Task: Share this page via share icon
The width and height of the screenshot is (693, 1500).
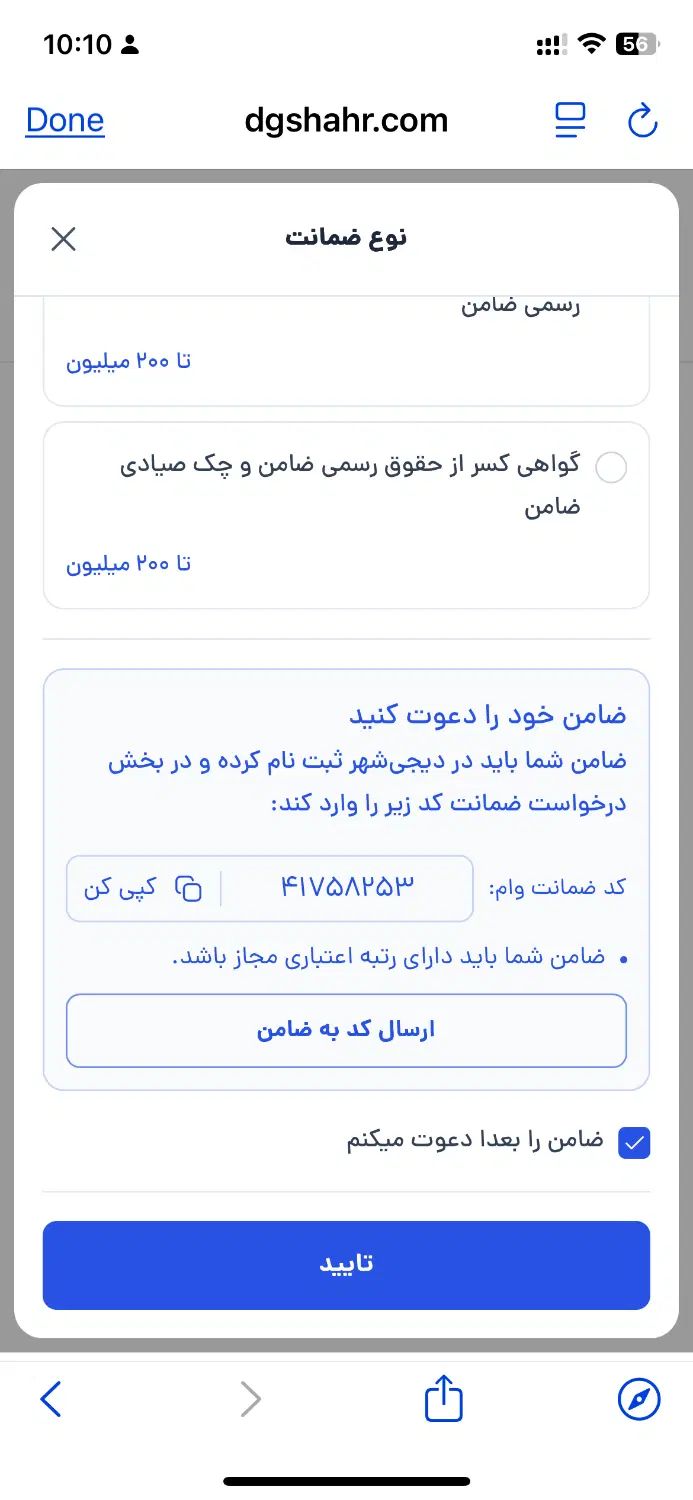Action: [x=443, y=1398]
